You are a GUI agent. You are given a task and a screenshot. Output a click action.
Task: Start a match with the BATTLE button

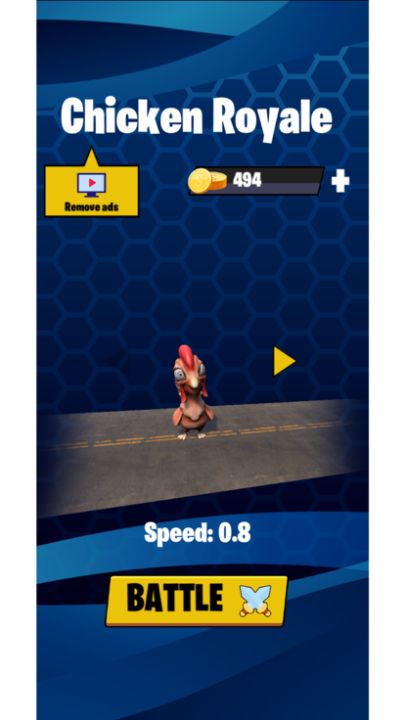(197, 601)
